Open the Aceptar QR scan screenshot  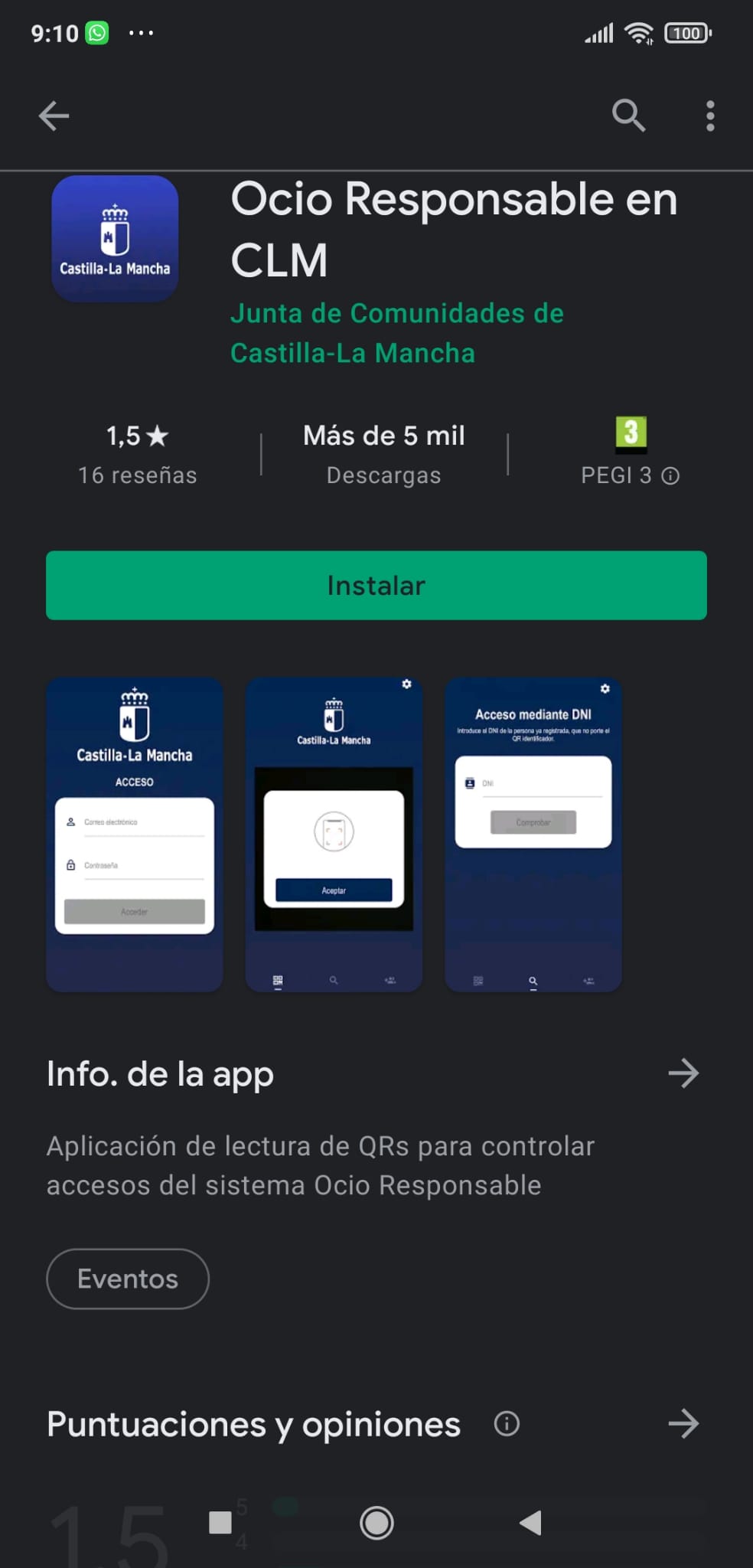click(x=334, y=835)
